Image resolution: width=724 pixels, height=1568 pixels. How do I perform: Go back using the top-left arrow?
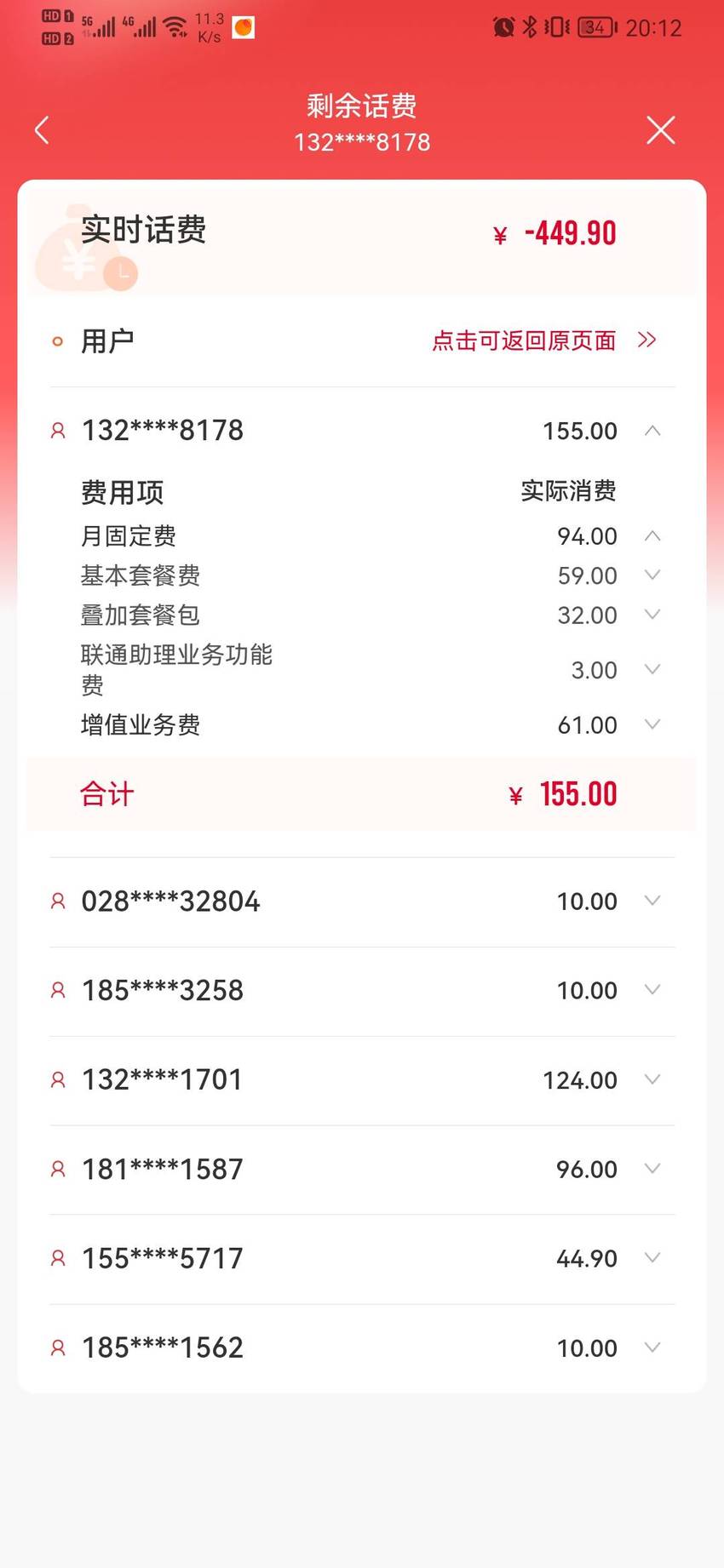coord(42,130)
